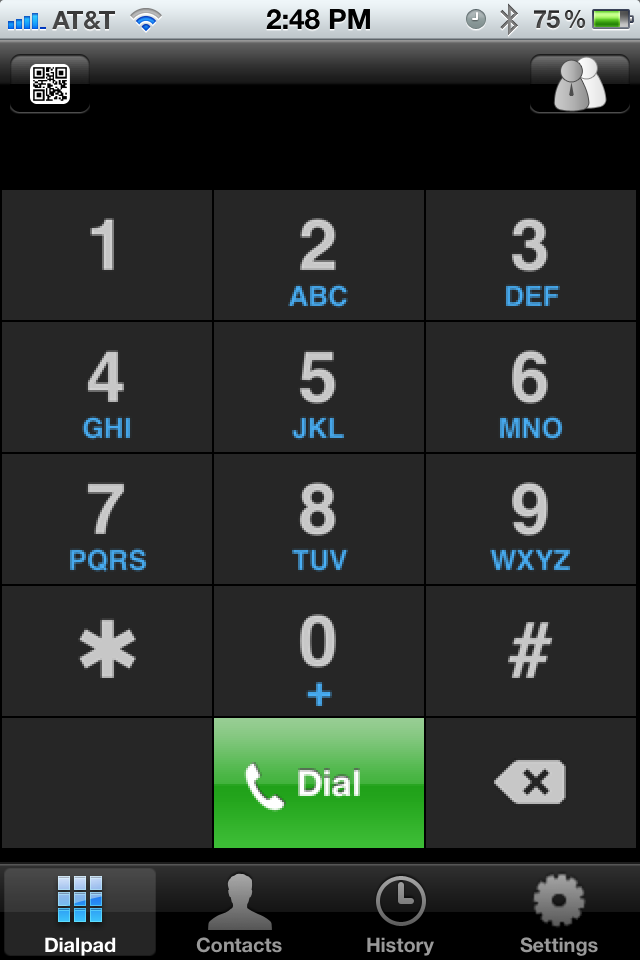Tap the 7 PQRS key
The image size is (640, 960).
click(x=106, y=520)
